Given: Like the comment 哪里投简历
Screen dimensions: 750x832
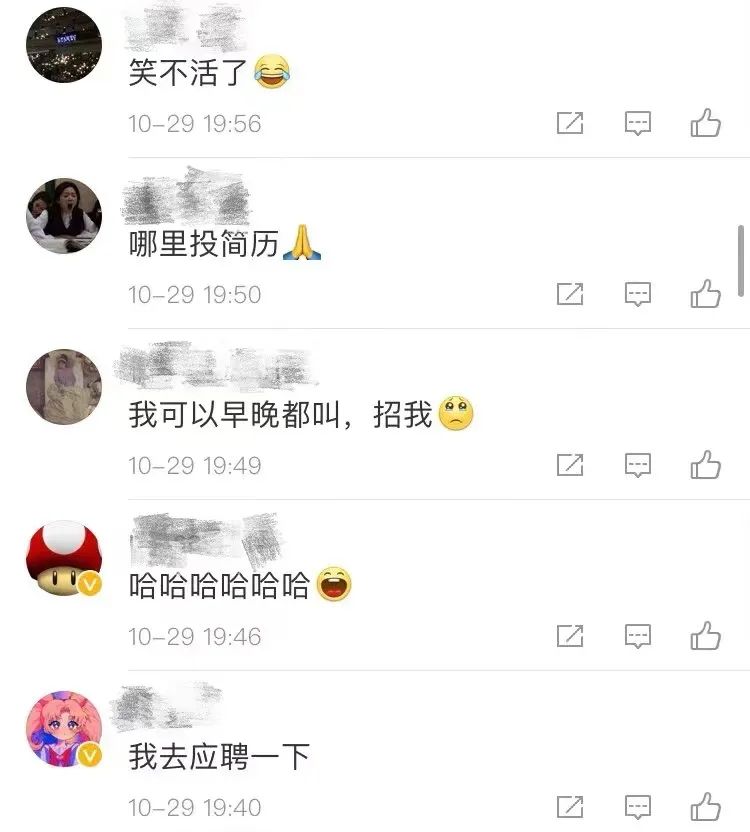Looking at the screenshot, I should click(705, 294).
